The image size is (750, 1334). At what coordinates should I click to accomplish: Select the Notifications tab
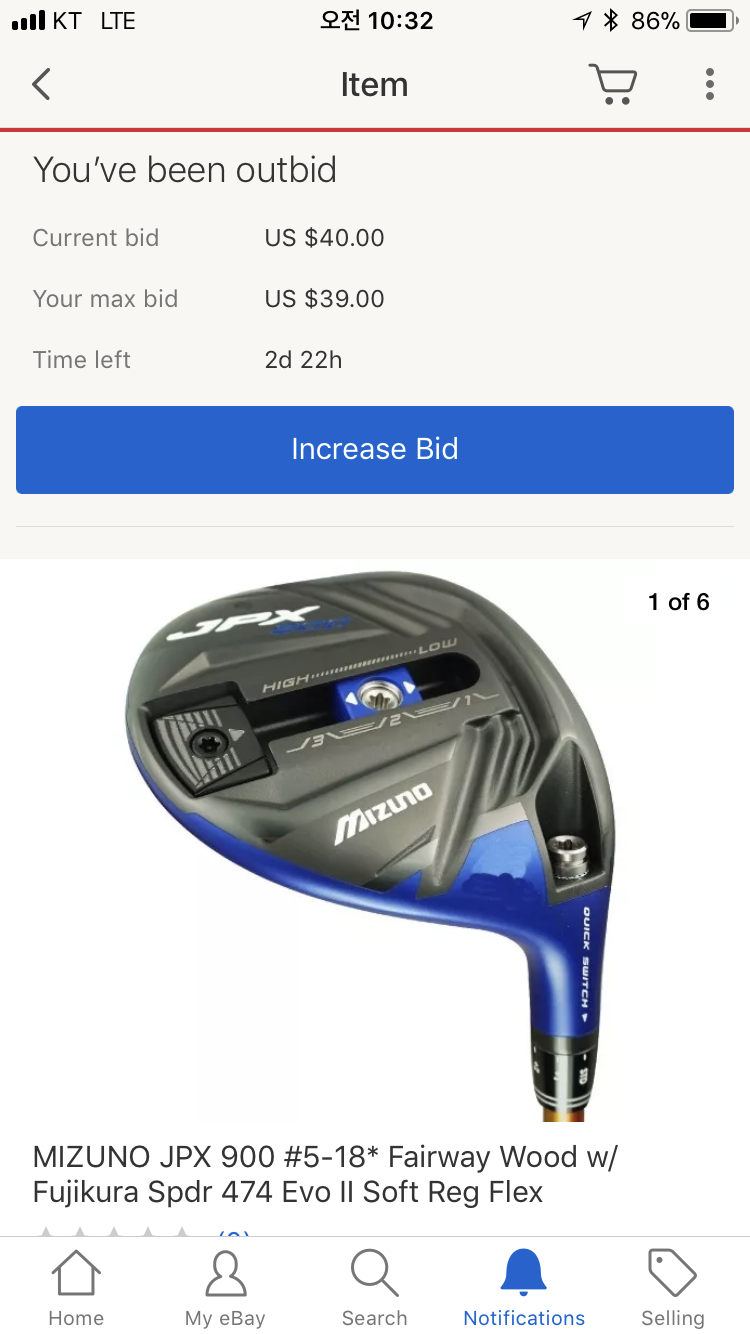(524, 1288)
